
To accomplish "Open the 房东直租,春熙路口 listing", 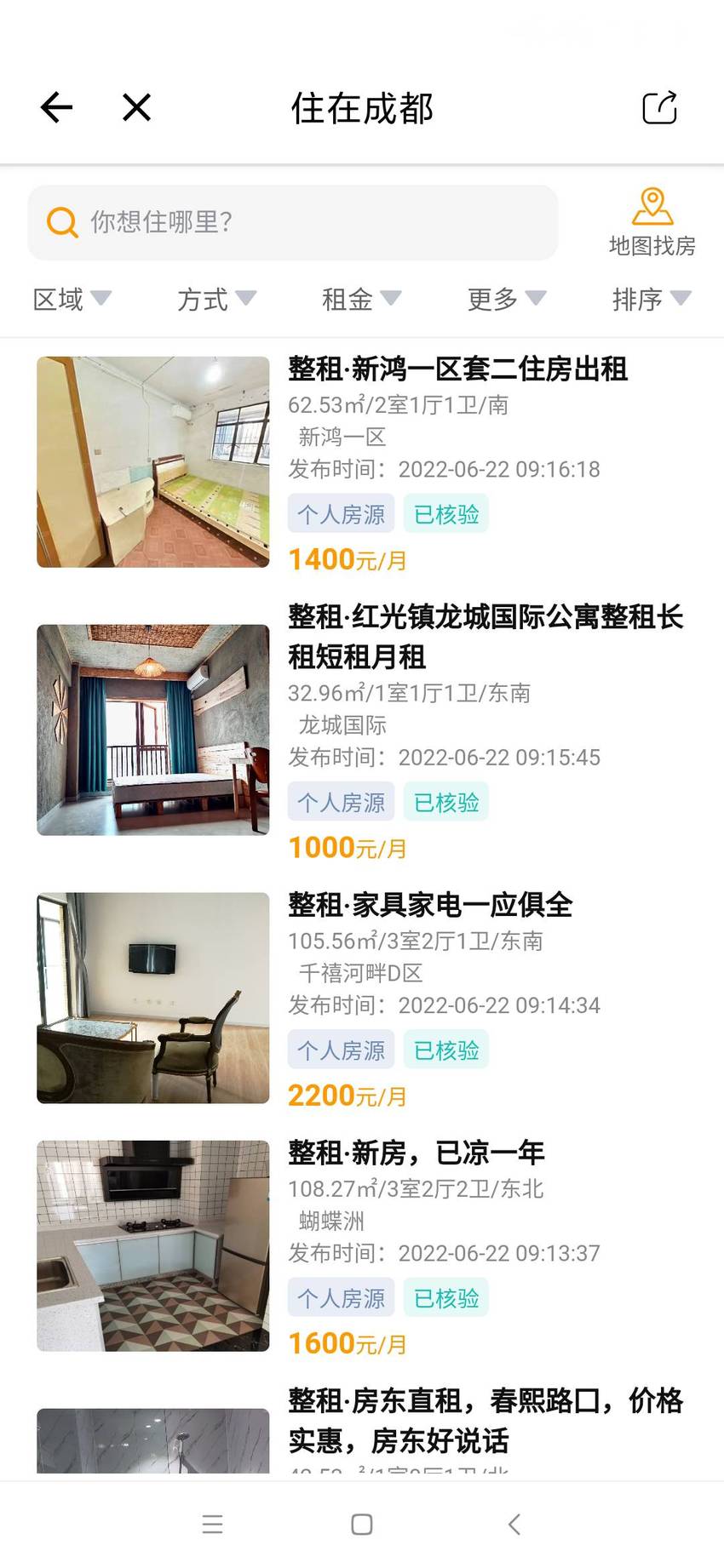I will pos(362,1430).
